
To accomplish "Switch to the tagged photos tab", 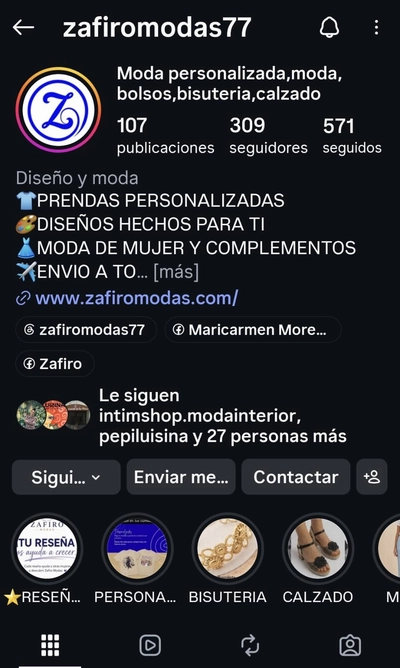I will [350, 645].
